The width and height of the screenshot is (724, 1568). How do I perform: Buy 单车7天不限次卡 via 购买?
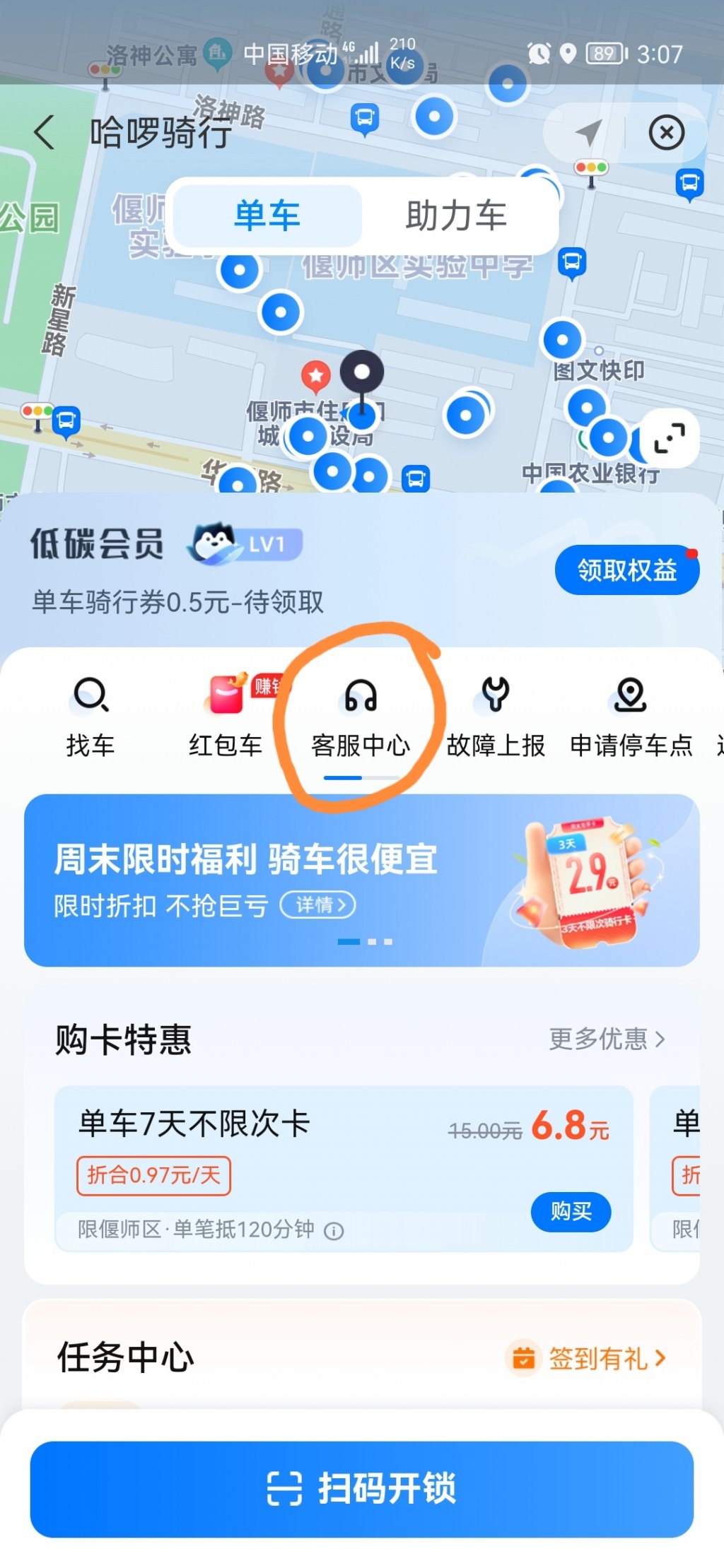571,1211
